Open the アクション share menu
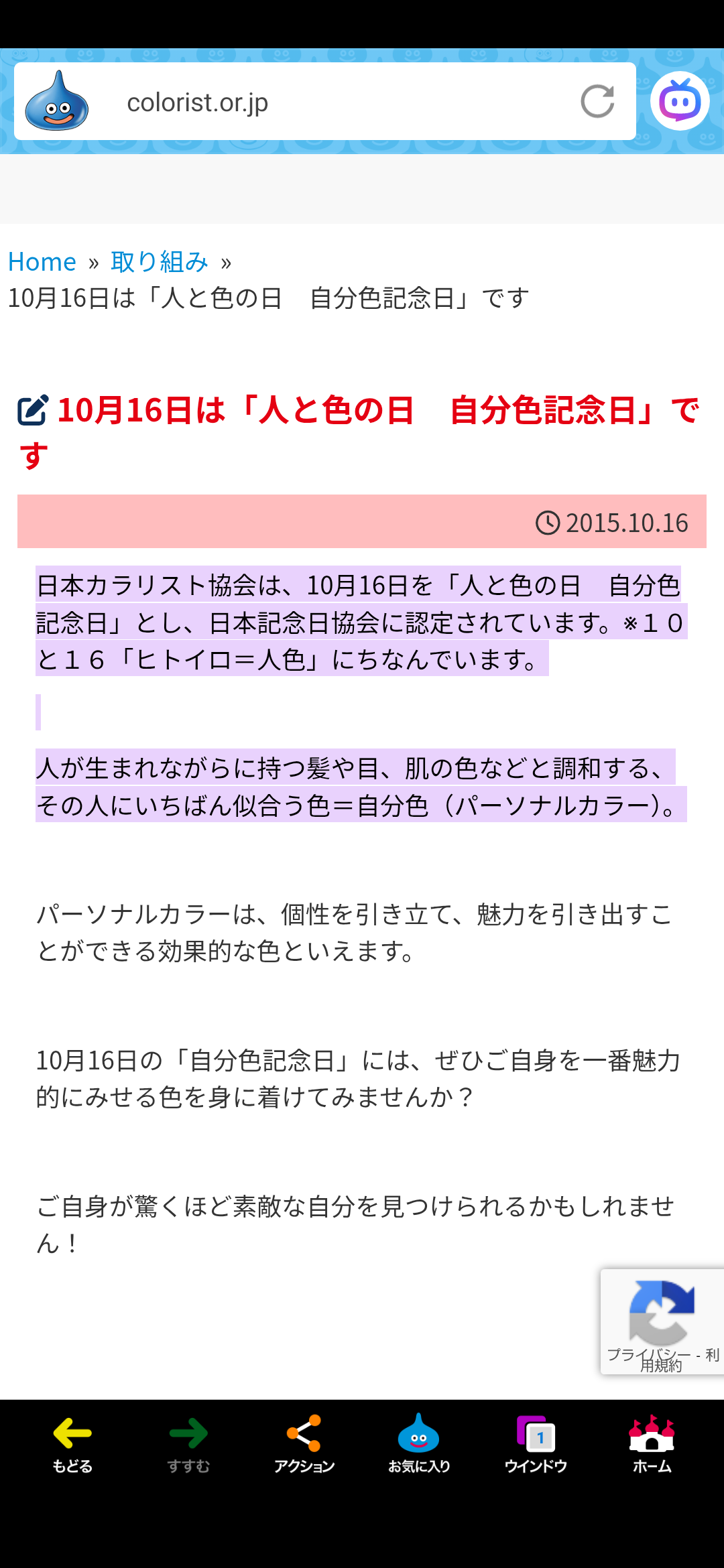This screenshot has width=724, height=1568. pyautogui.click(x=304, y=1444)
